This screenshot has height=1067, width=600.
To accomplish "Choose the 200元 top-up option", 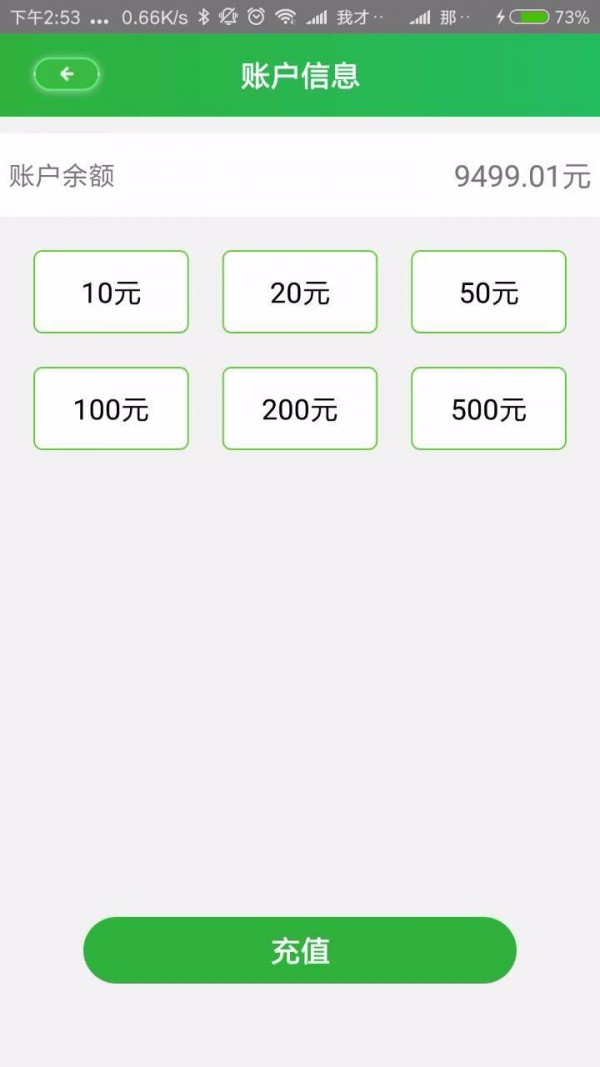I will [300, 408].
